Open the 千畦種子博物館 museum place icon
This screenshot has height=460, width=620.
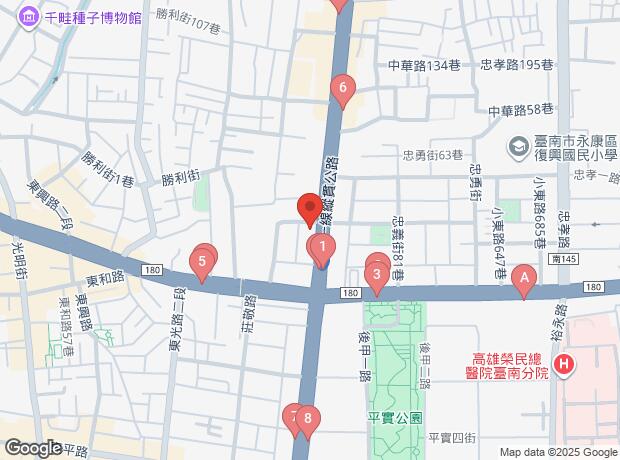click(x=28, y=18)
